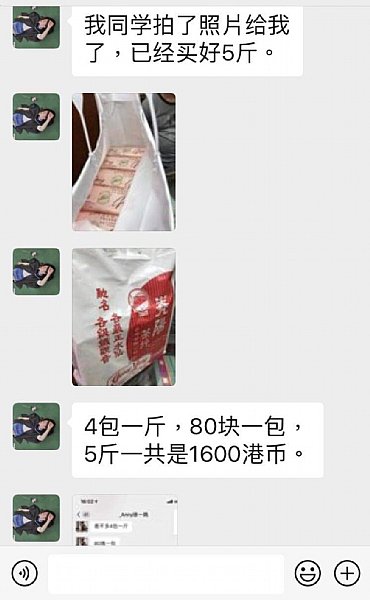Tap sender's avatar beside the first text message

[x=36, y=26]
